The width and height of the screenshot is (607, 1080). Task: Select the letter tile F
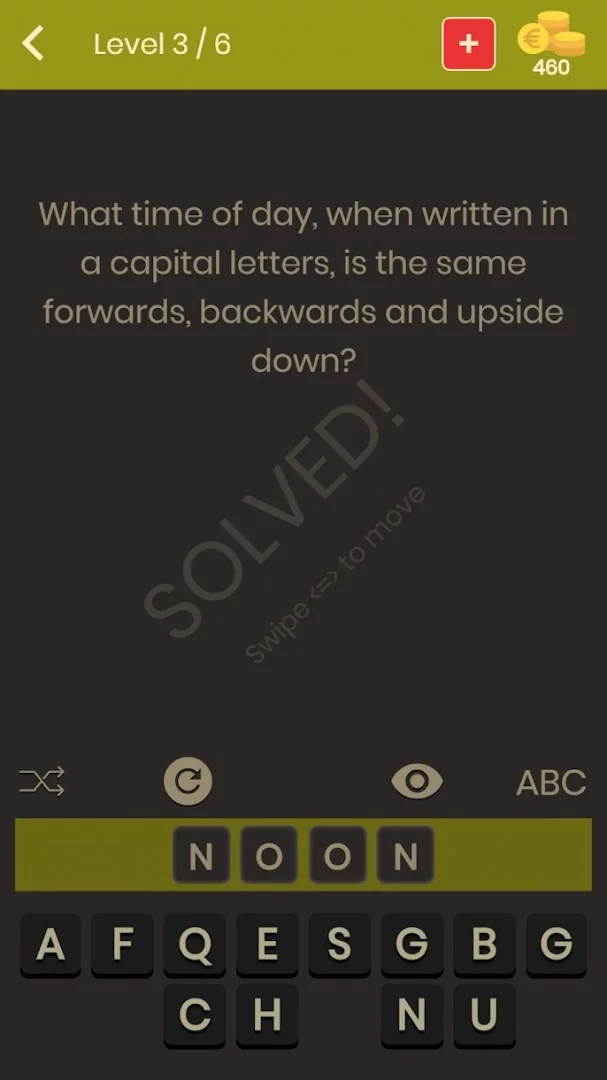(x=123, y=945)
